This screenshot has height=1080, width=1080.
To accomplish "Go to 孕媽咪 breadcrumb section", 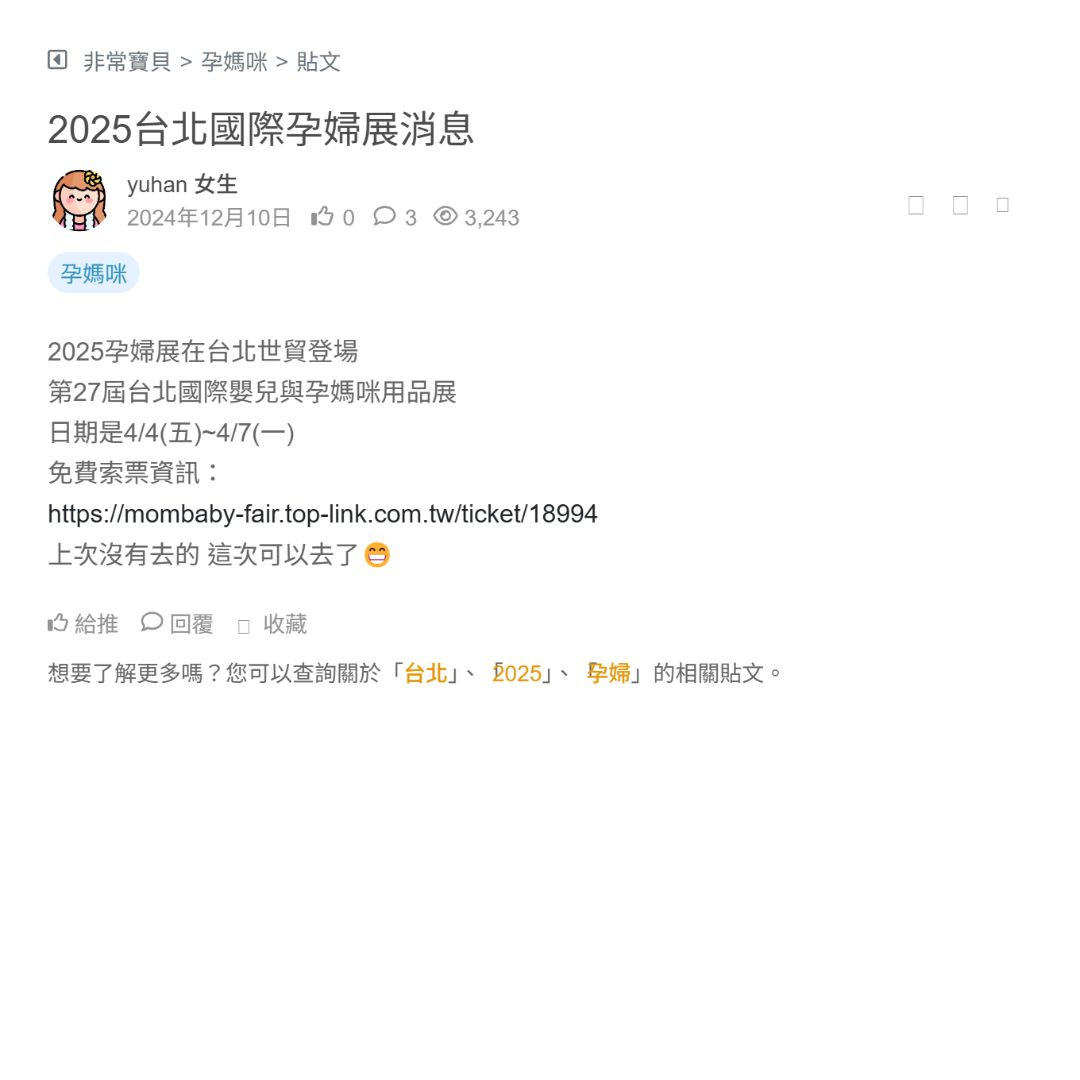I will coord(234,62).
